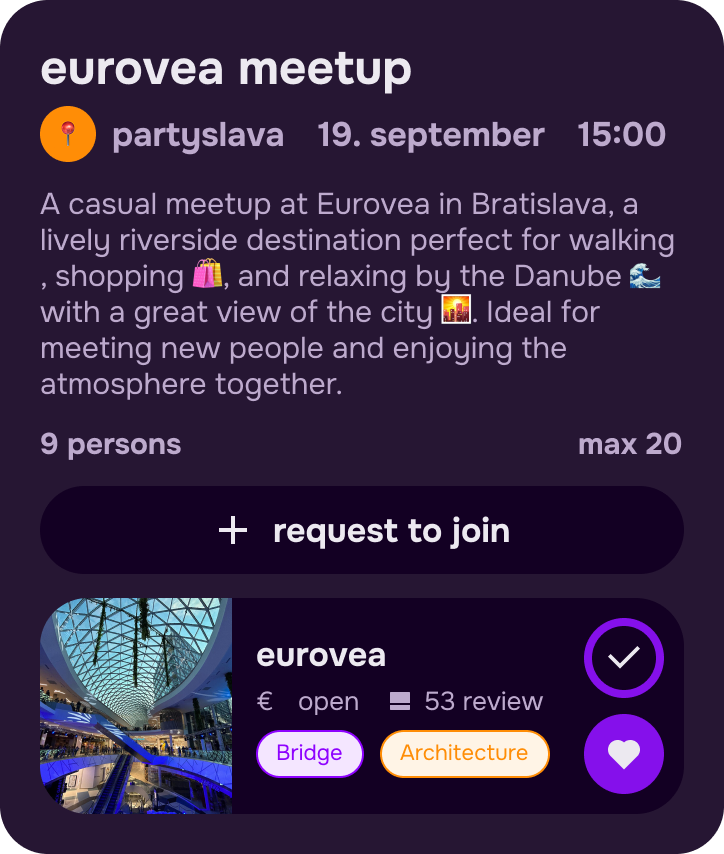Screen dimensions: 724x854
Task: Select the Bridge tag chip
Action: point(309,753)
